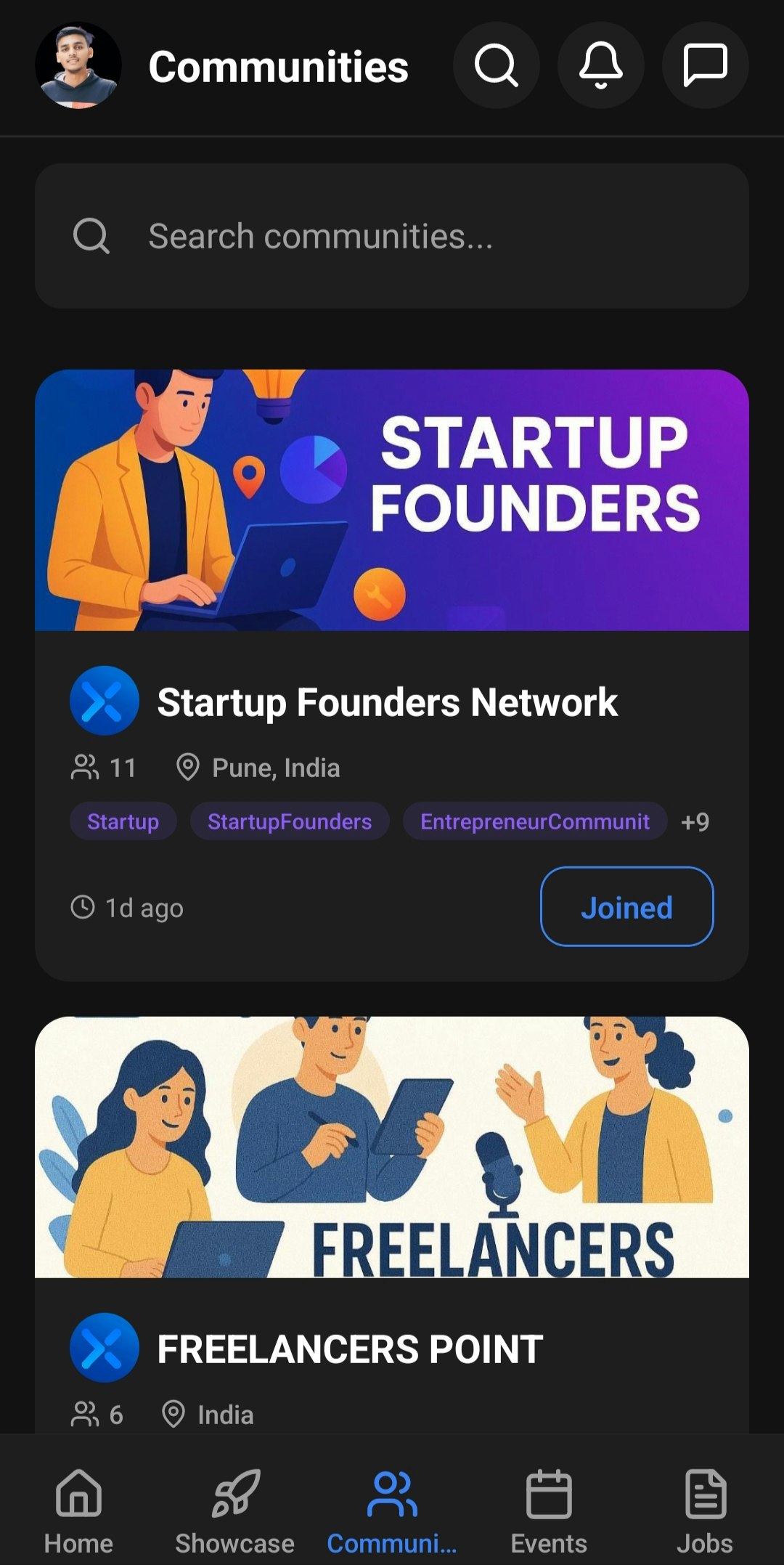This screenshot has height=1565, width=784.
Task: Switch to the Home tab
Action: tap(78, 1511)
